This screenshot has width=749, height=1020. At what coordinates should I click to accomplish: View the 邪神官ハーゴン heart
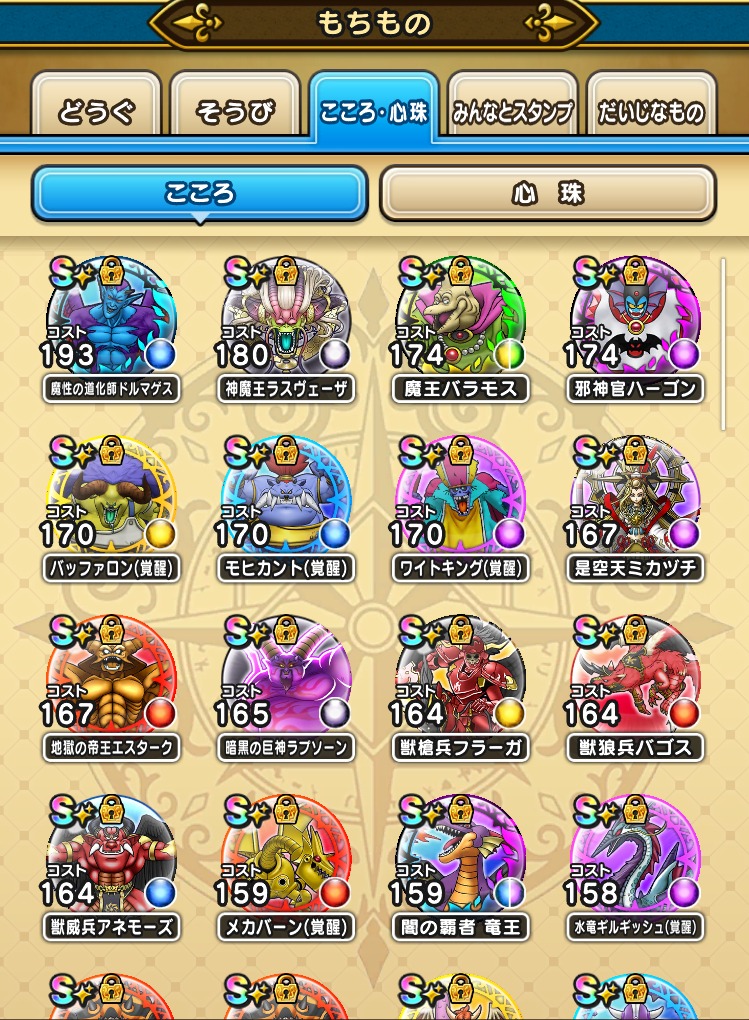(x=635, y=320)
